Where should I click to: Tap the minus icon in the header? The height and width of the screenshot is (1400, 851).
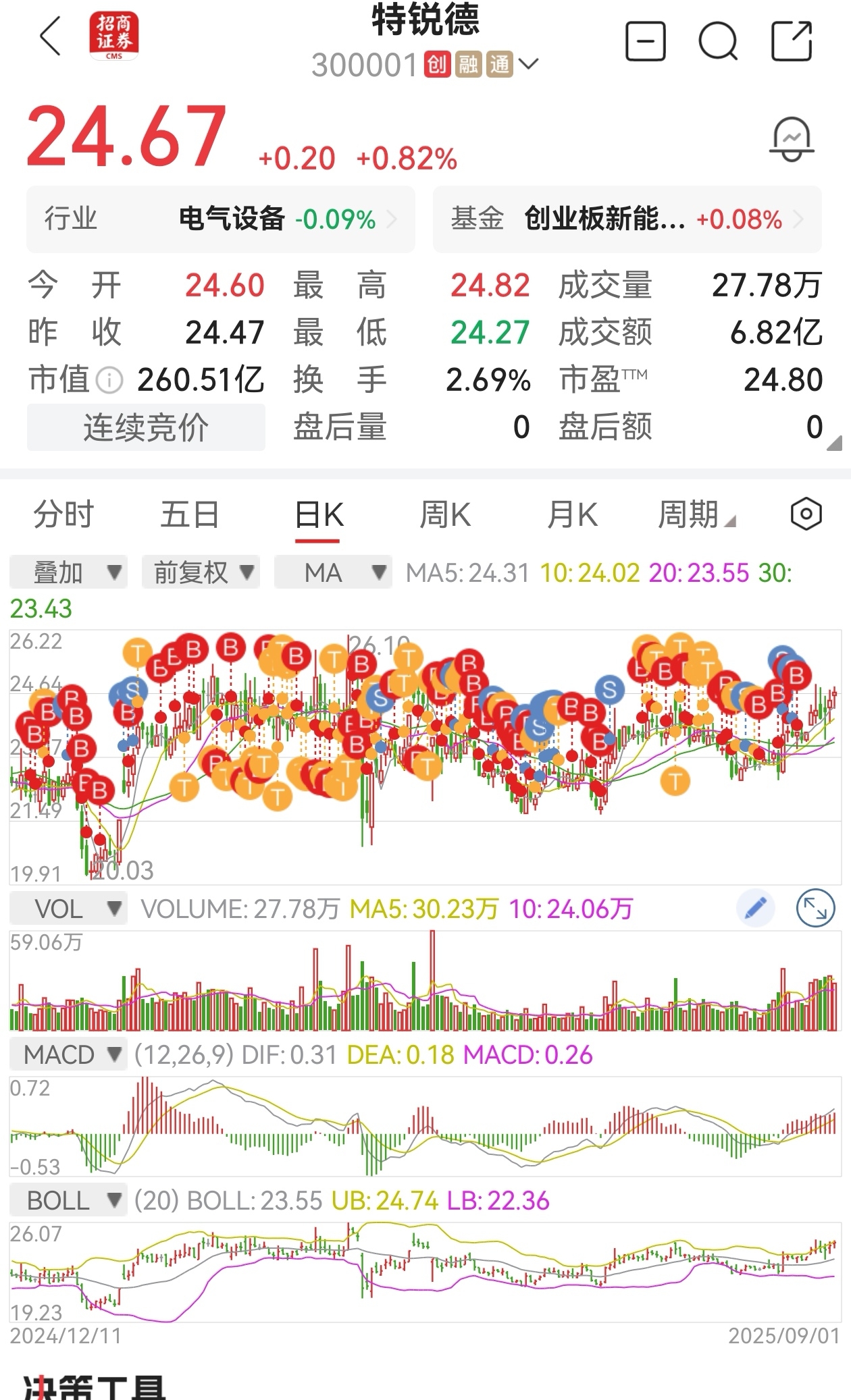[646, 41]
